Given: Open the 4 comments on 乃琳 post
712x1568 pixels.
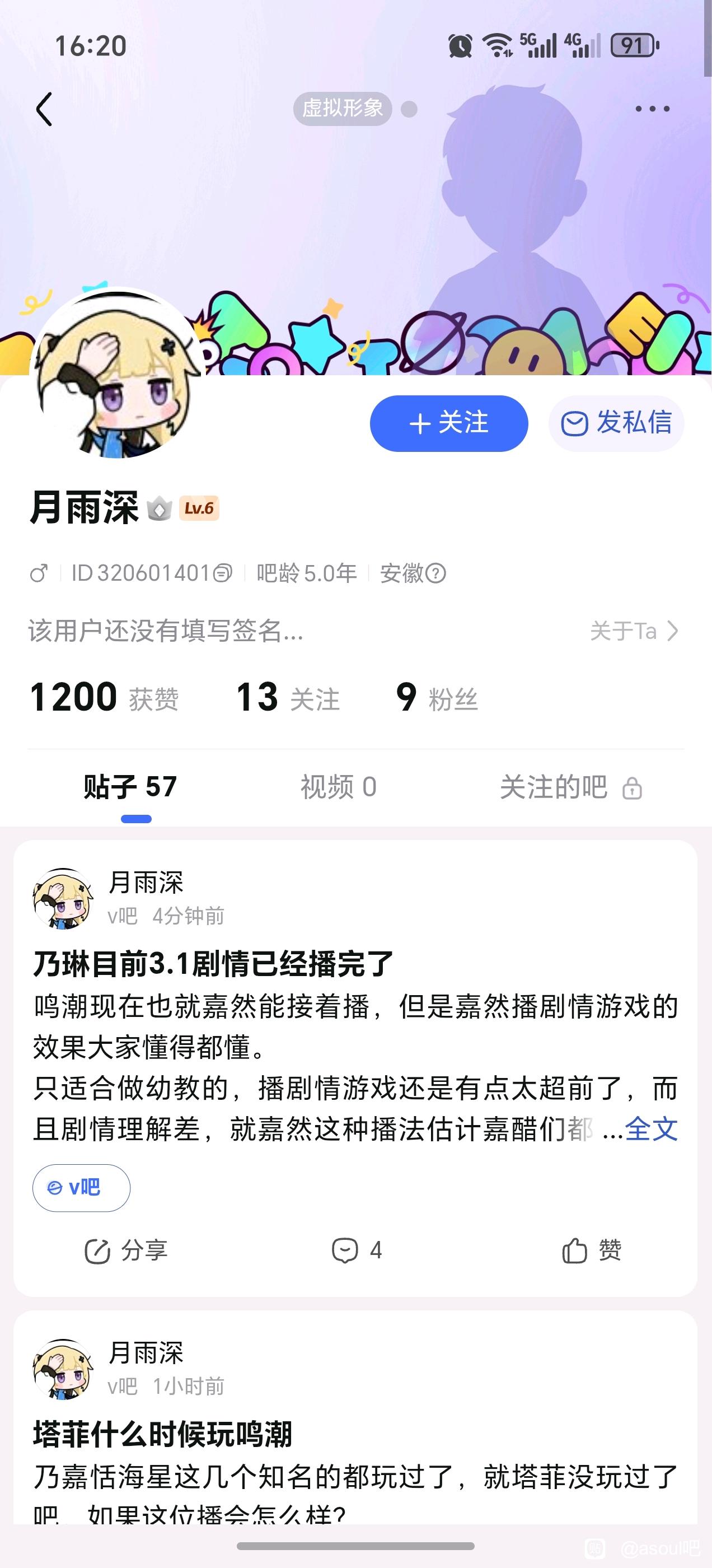Looking at the screenshot, I should tap(357, 1251).
